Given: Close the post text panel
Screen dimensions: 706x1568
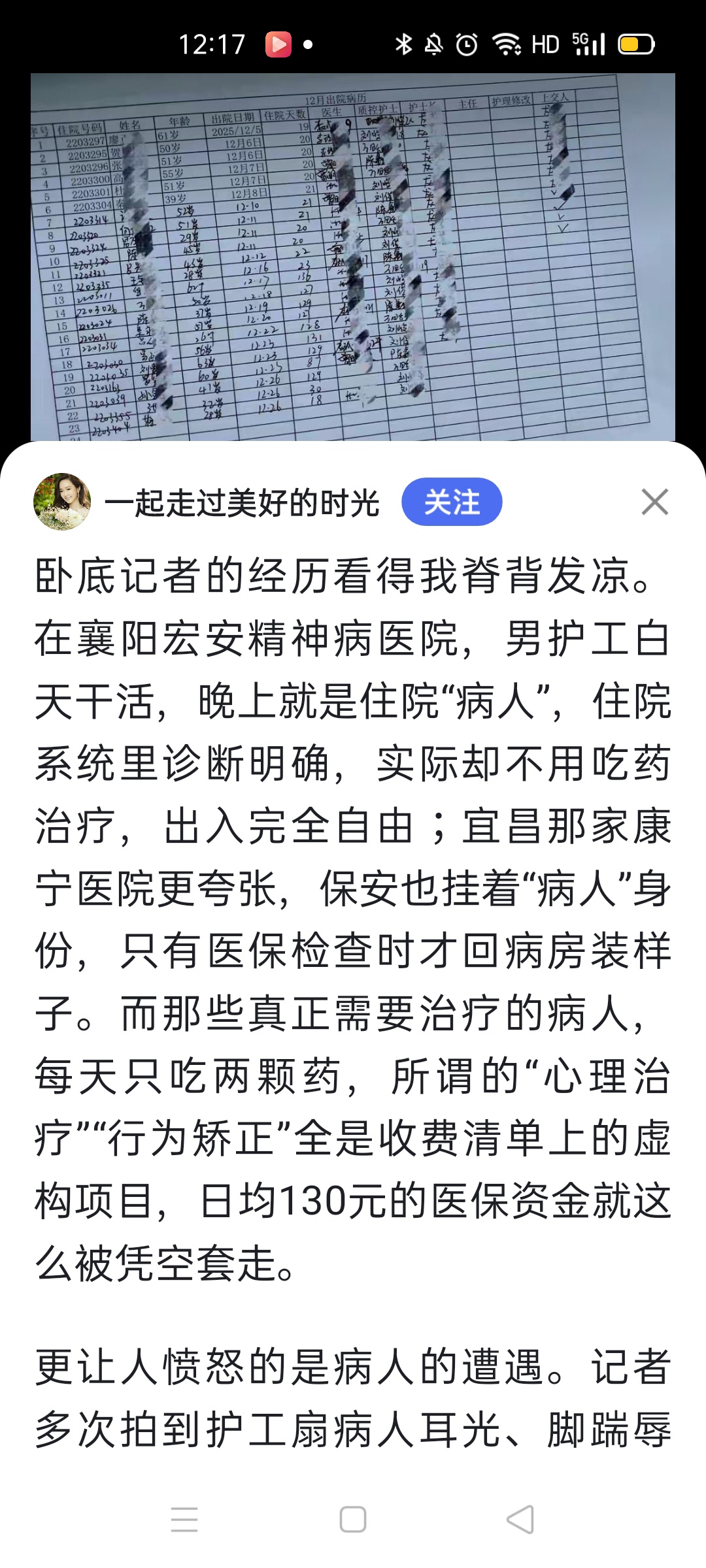Looking at the screenshot, I should [654, 502].
